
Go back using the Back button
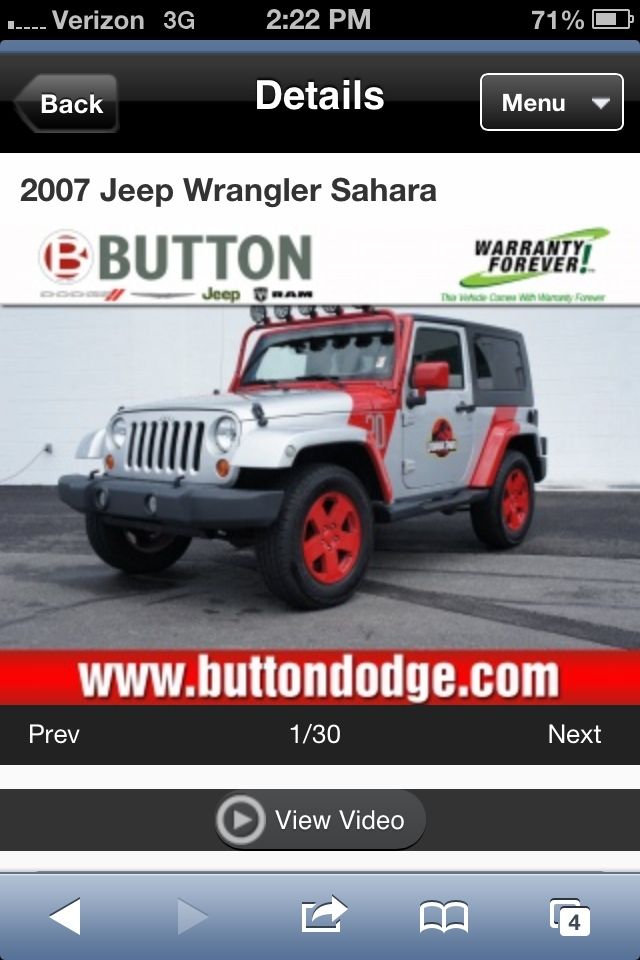[x=68, y=103]
